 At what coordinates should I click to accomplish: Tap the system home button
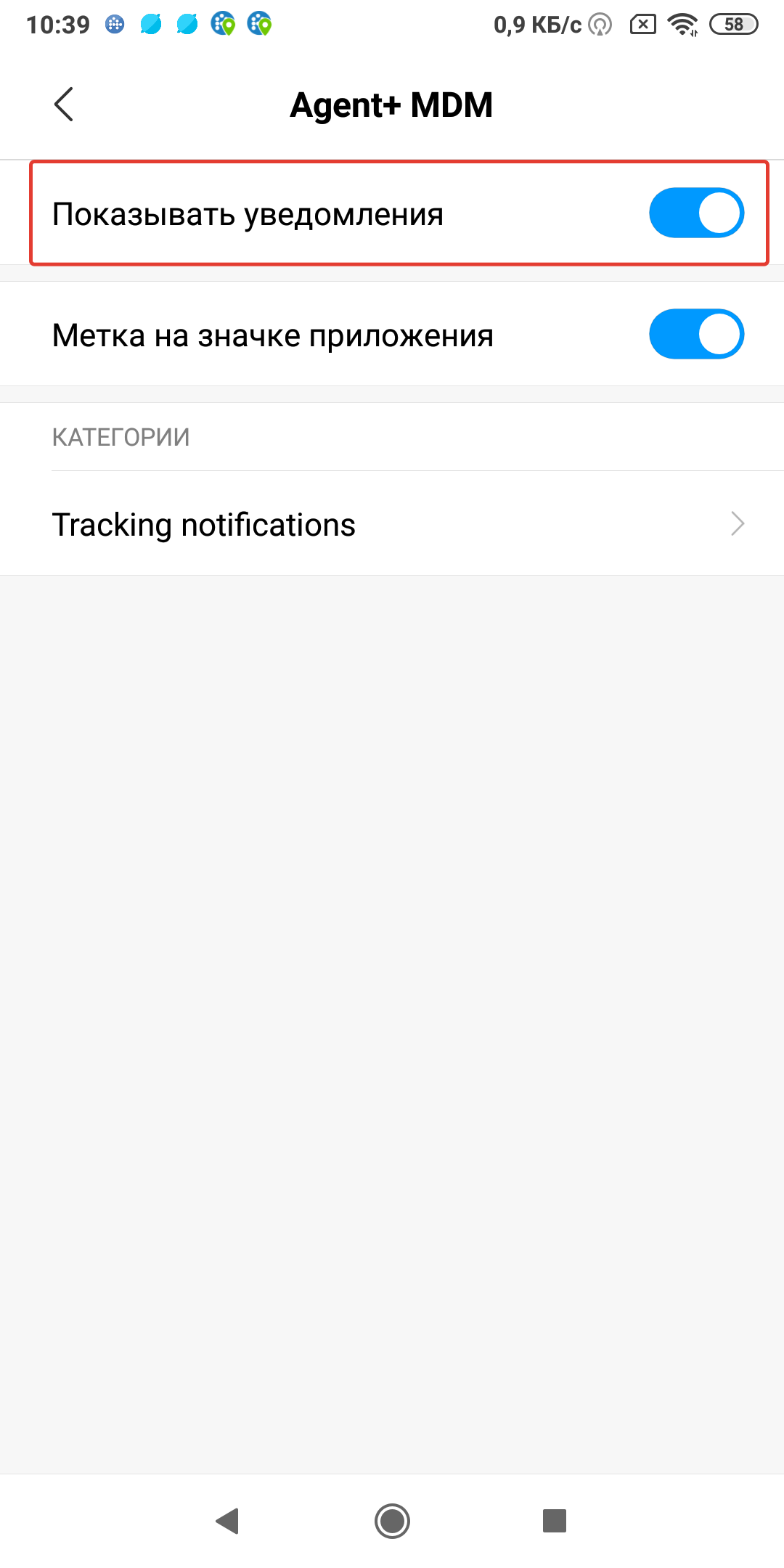[x=392, y=1520]
